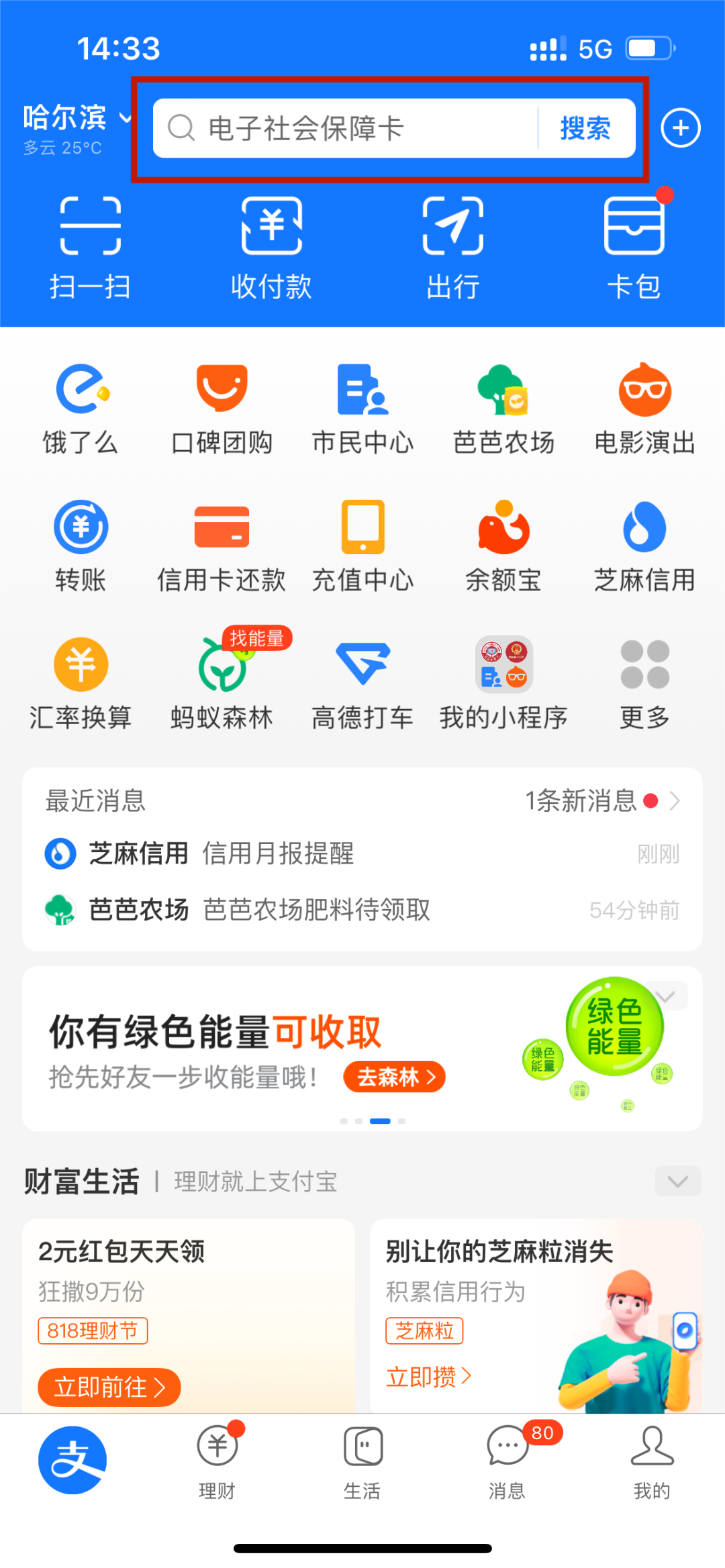Open 收付款 payment code
Image resolution: width=725 pixels, height=1568 pixels.
click(x=271, y=246)
